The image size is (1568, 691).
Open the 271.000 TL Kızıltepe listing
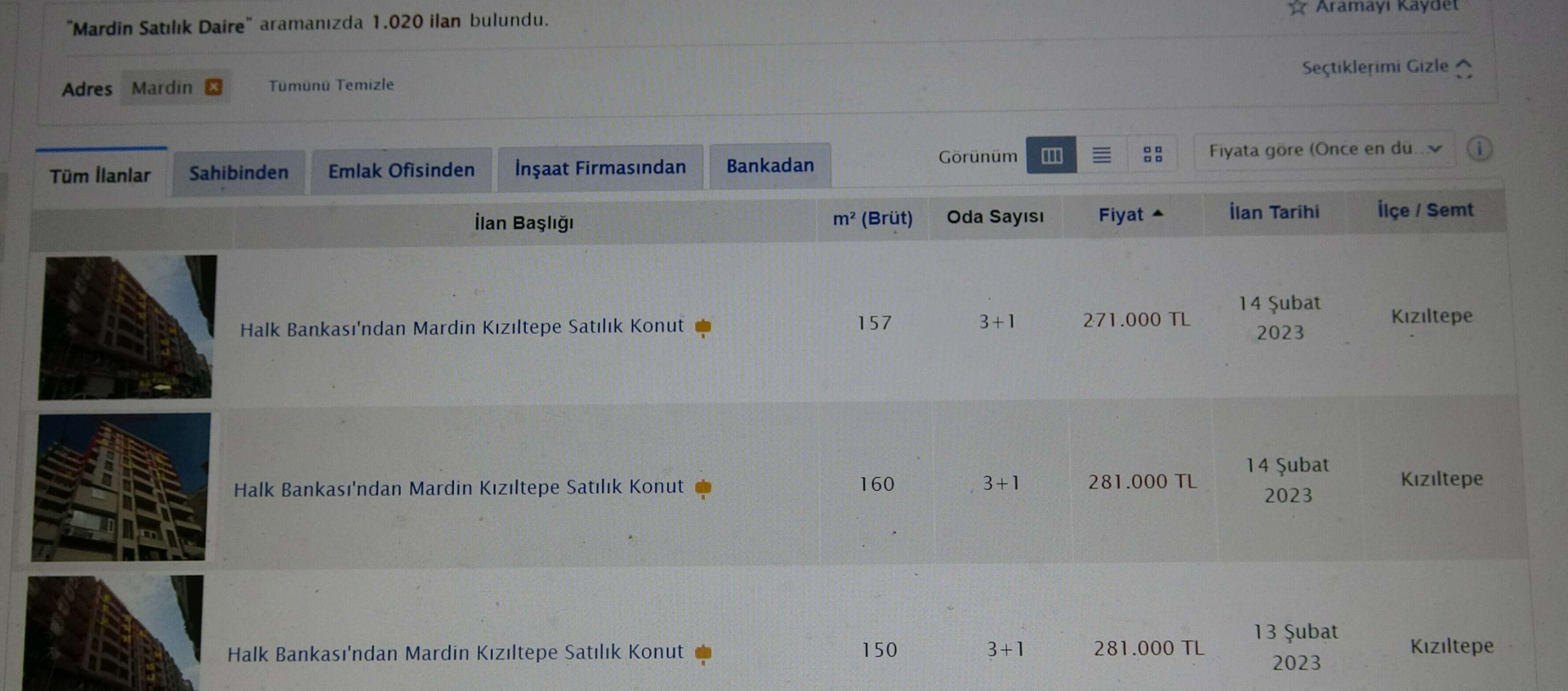coord(461,328)
